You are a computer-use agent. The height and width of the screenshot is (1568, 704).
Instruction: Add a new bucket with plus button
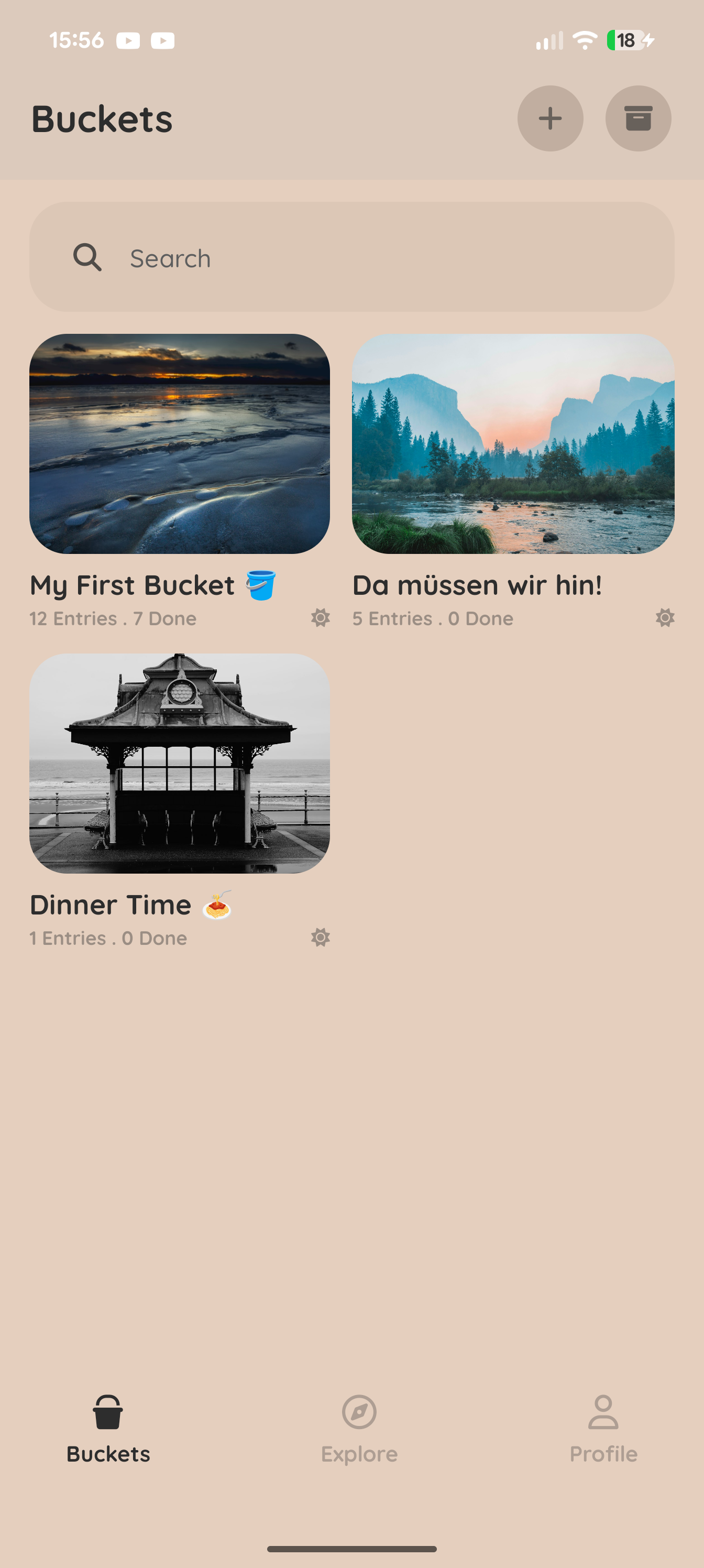[550, 118]
